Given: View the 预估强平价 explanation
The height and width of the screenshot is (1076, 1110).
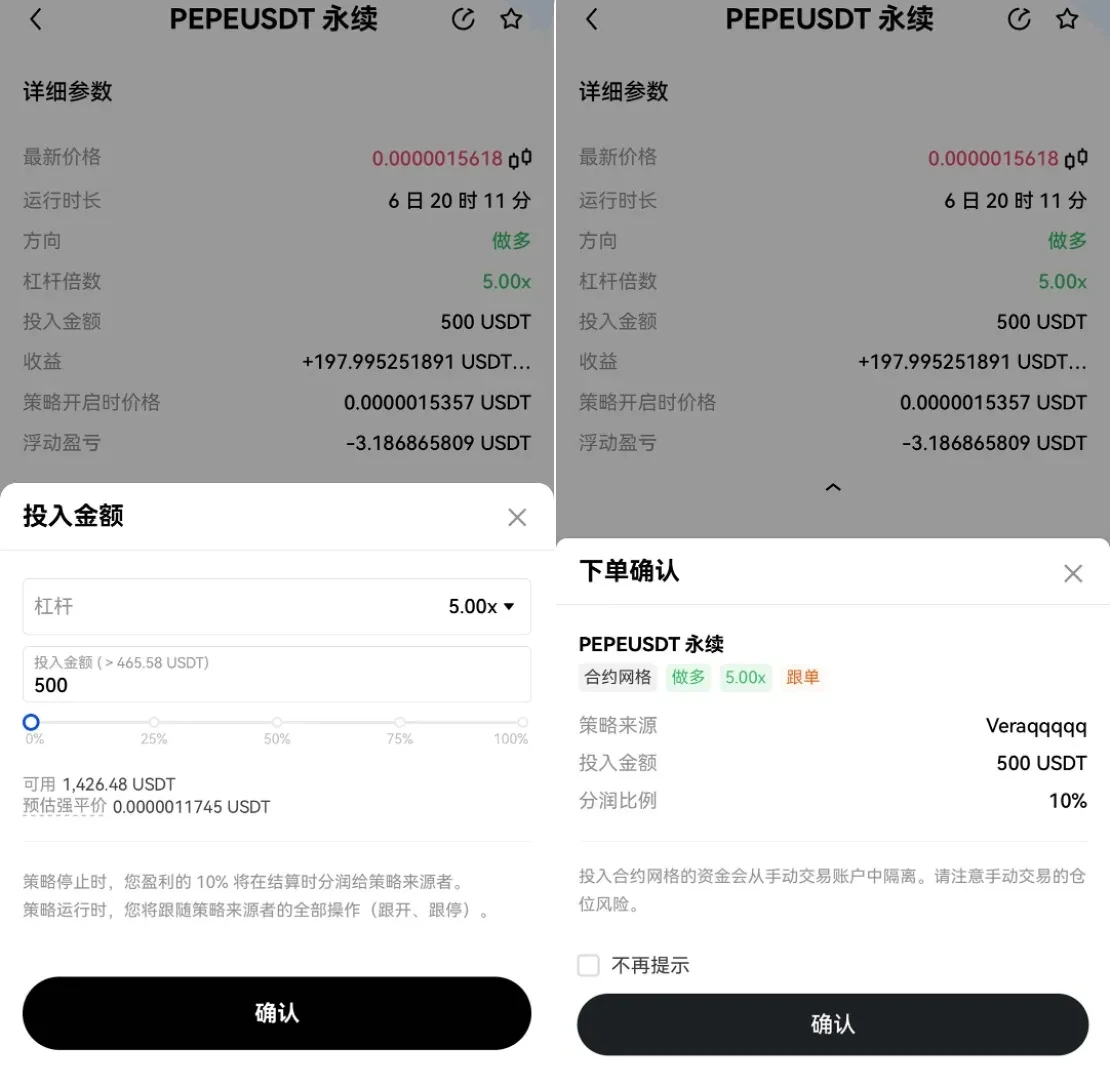Looking at the screenshot, I should pos(64,807).
